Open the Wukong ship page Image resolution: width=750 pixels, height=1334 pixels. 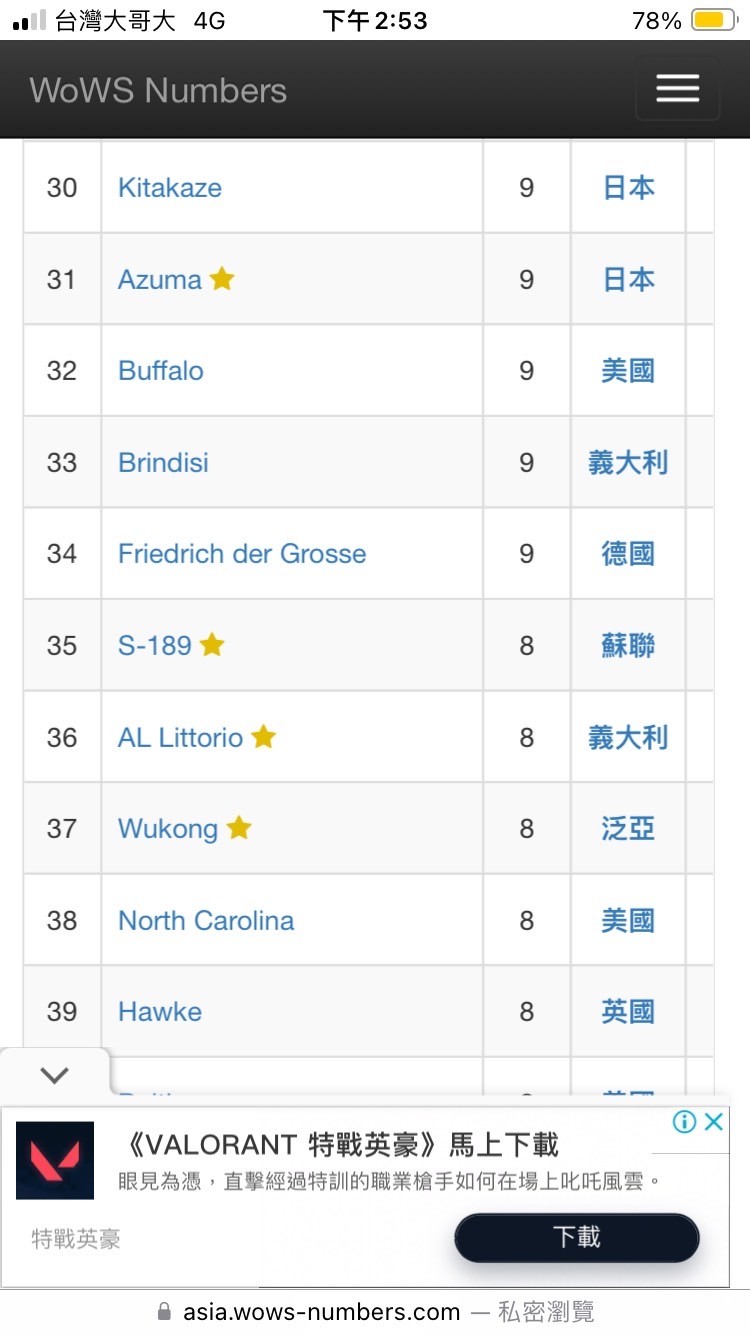[168, 829]
